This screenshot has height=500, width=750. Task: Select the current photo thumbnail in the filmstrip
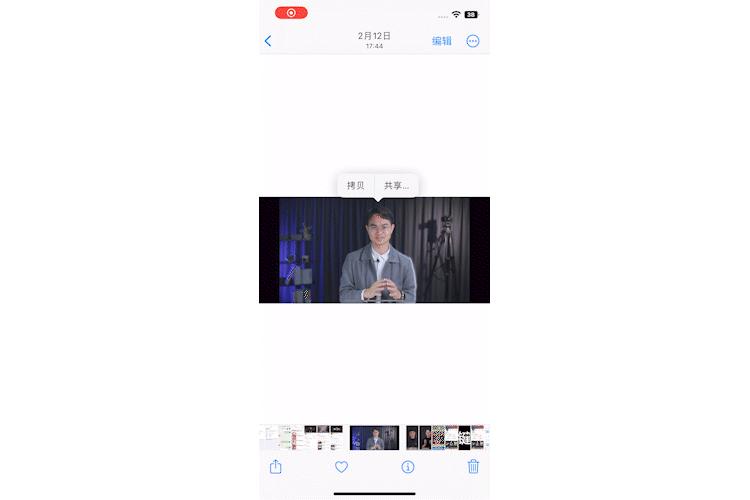point(374,438)
